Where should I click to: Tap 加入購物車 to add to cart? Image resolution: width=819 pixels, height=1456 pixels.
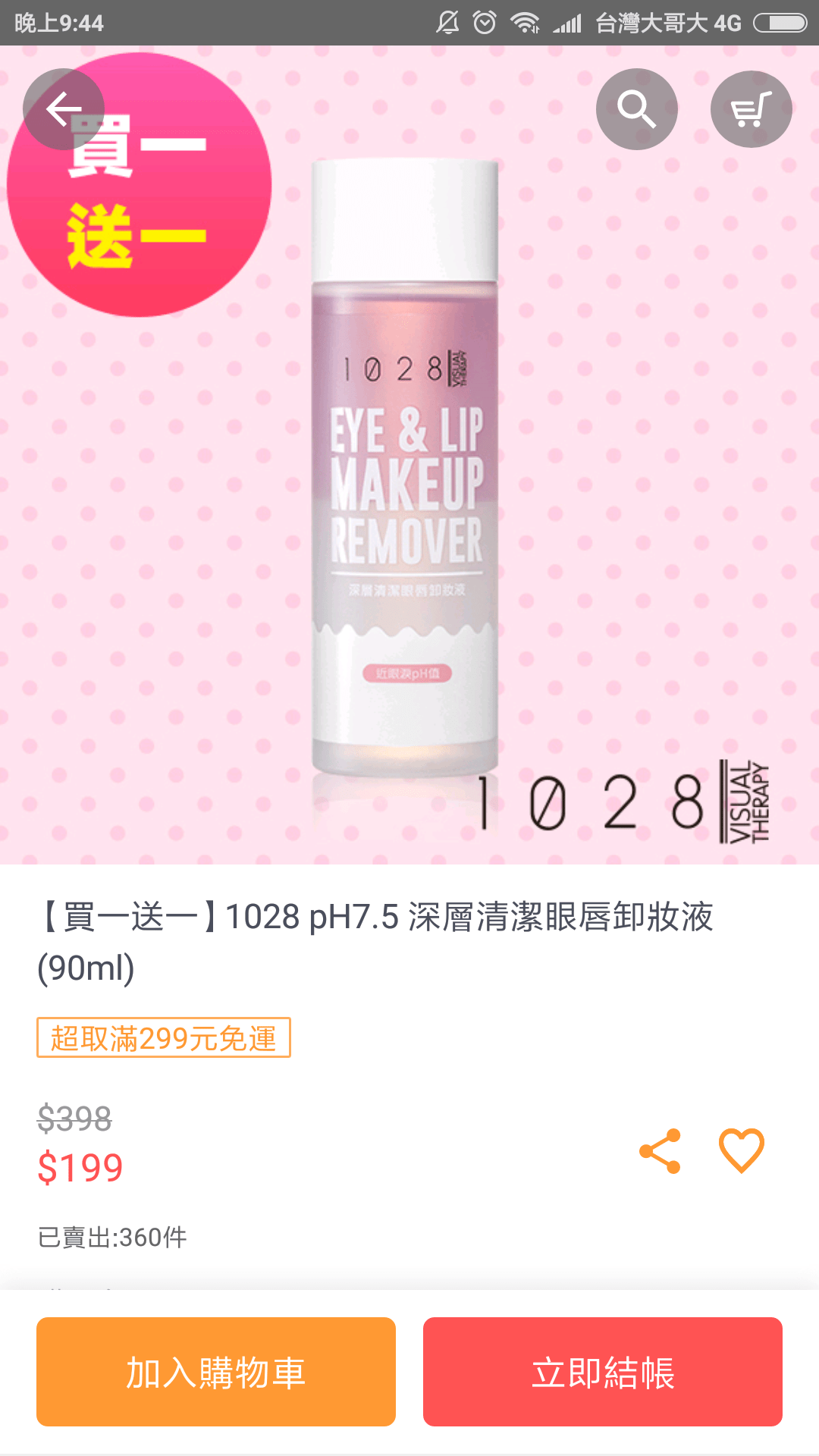pos(216,1372)
